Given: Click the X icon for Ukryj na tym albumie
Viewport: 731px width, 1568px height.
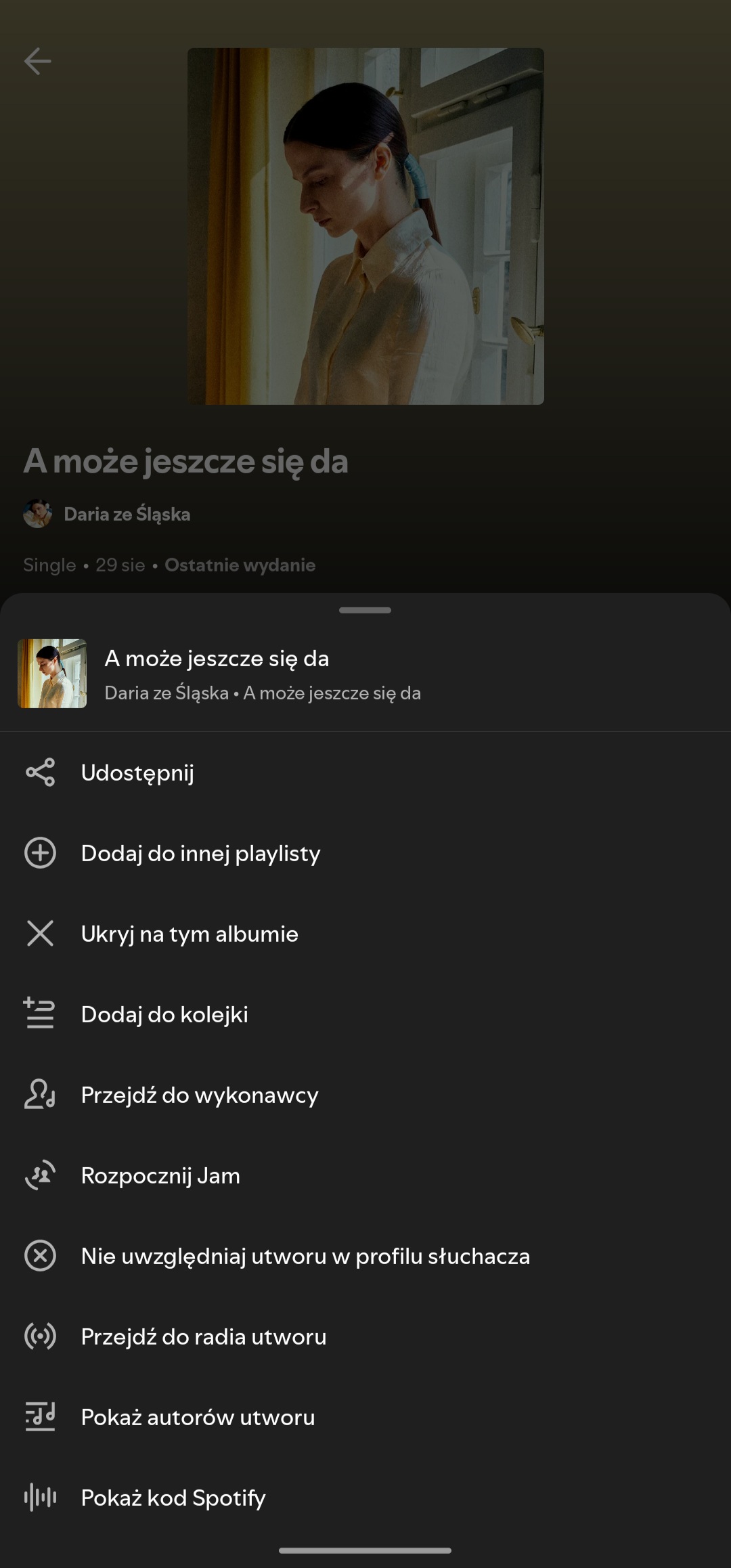Looking at the screenshot, I should [41, 933].
